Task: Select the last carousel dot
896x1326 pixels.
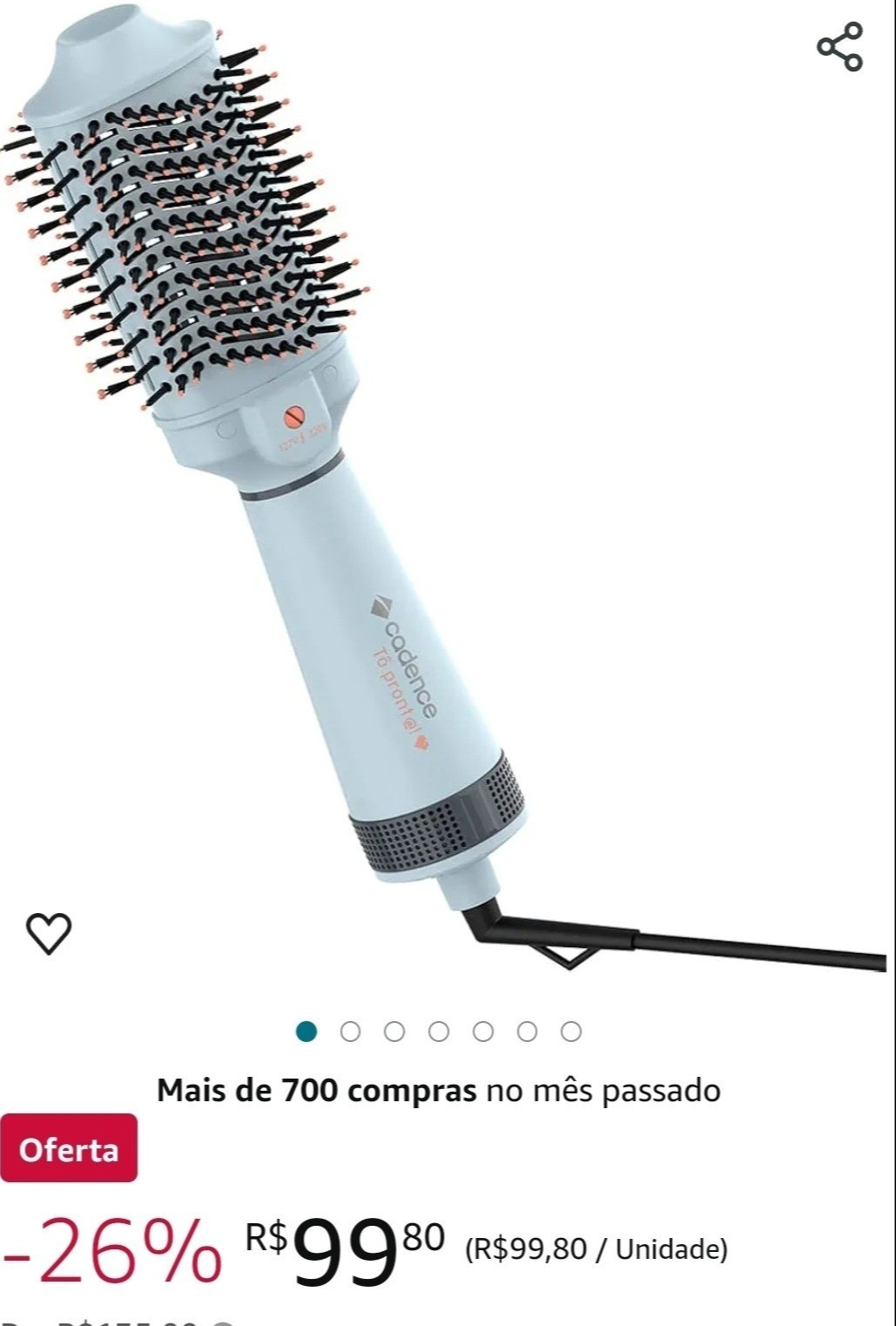Action: tap(570, 1030)
